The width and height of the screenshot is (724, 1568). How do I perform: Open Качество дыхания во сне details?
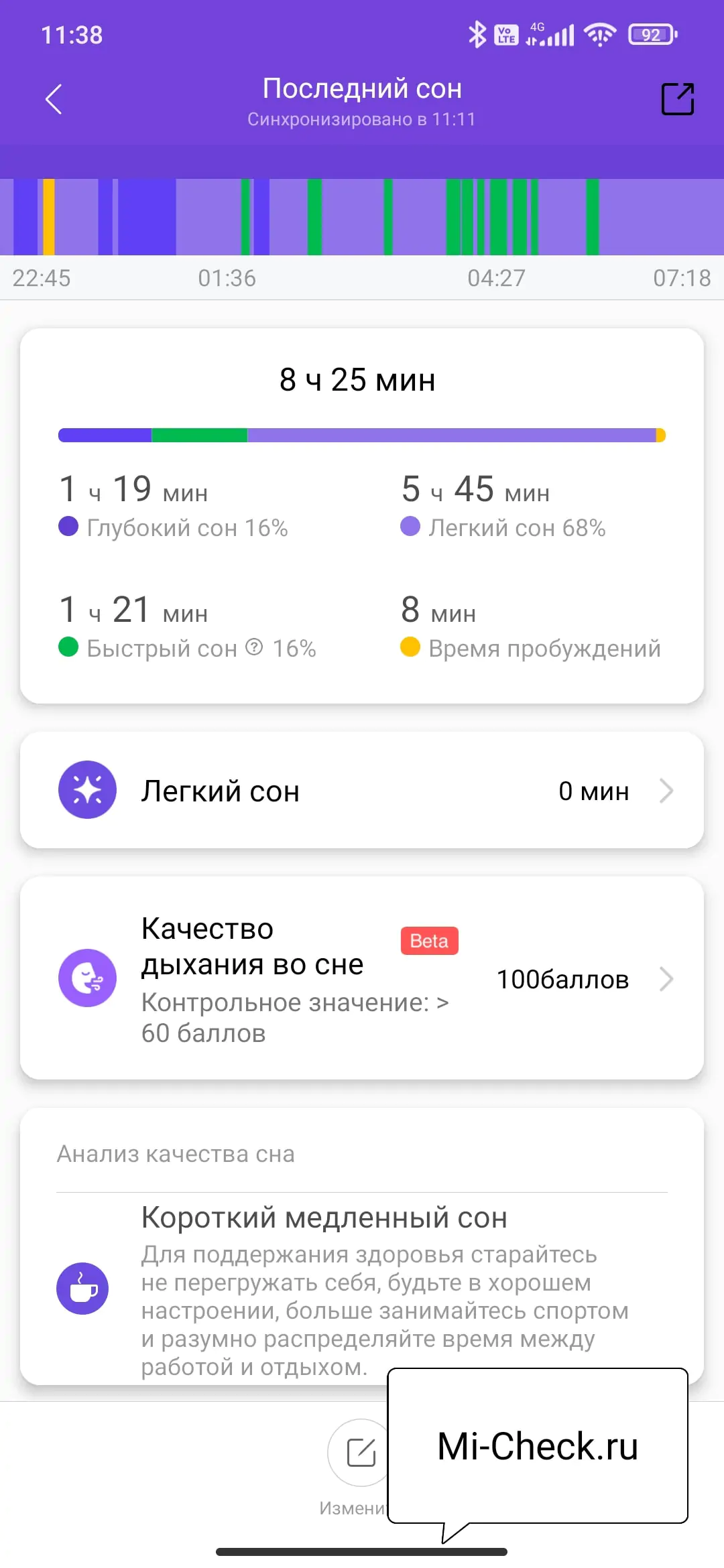362,978
